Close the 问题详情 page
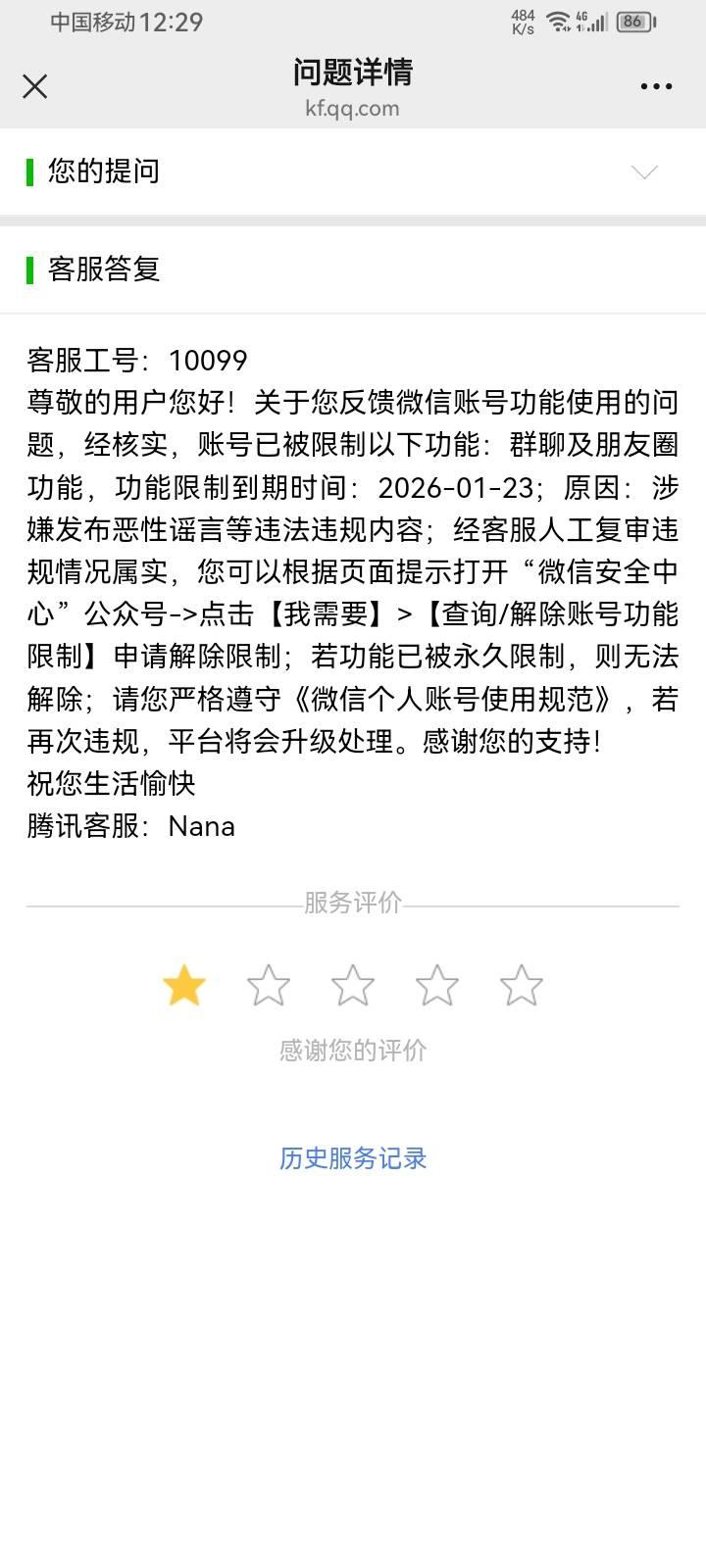 [x=35, y=87]
